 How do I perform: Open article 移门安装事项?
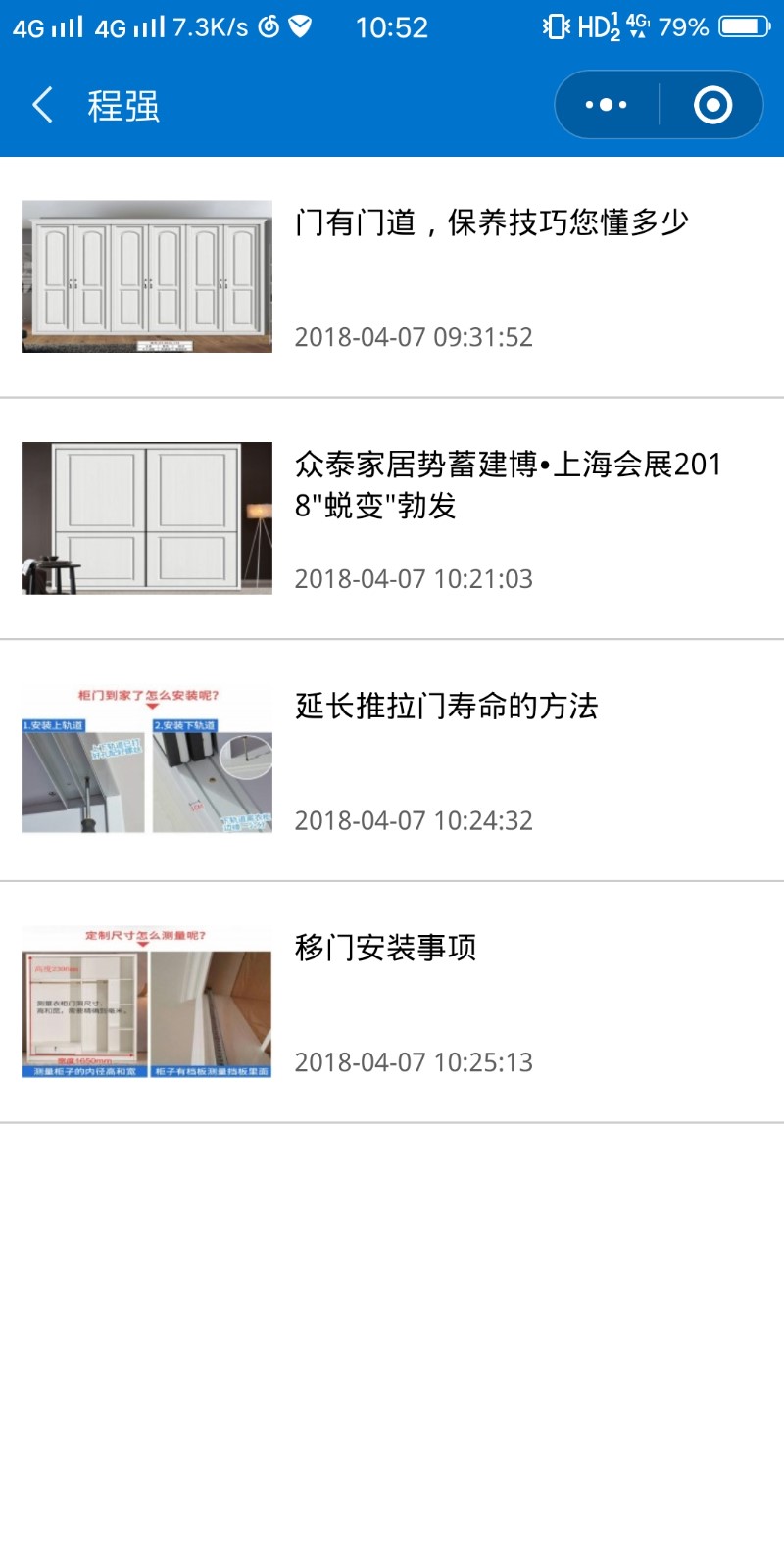(x=385, y=948)
